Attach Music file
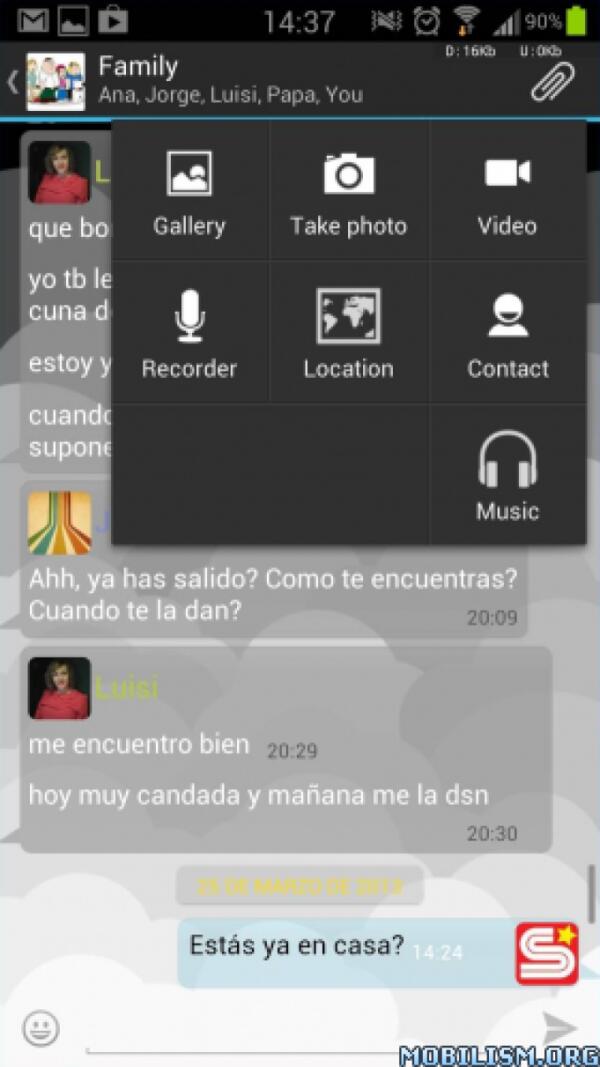This screenshot has width=600, height=1067. [507, 477]
